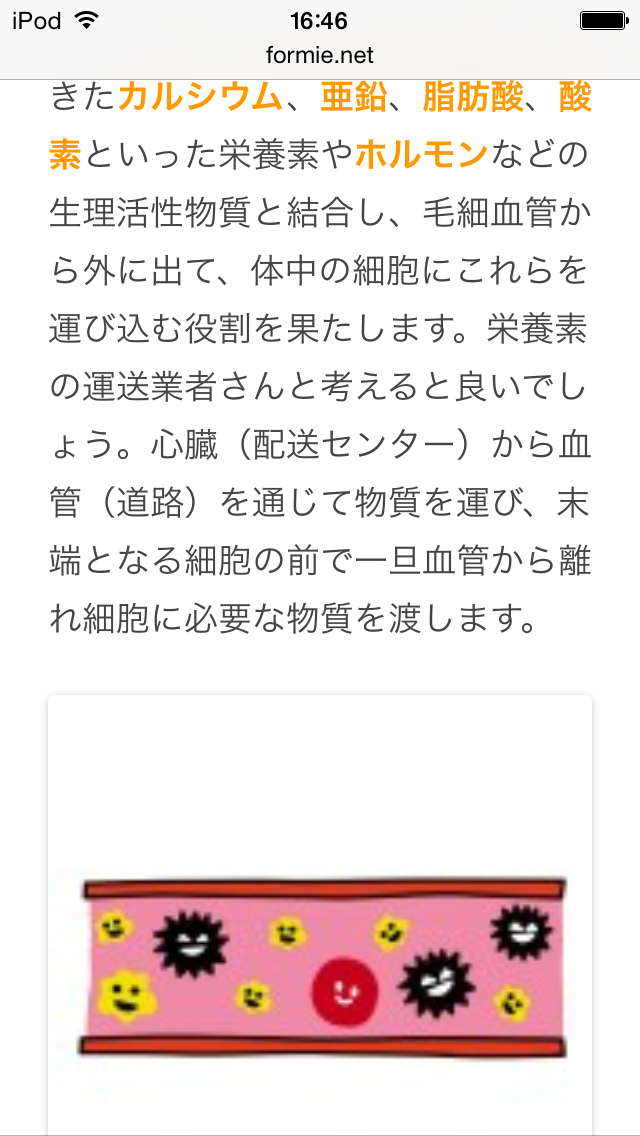Follow the ホルモン link

coord(421,154)
